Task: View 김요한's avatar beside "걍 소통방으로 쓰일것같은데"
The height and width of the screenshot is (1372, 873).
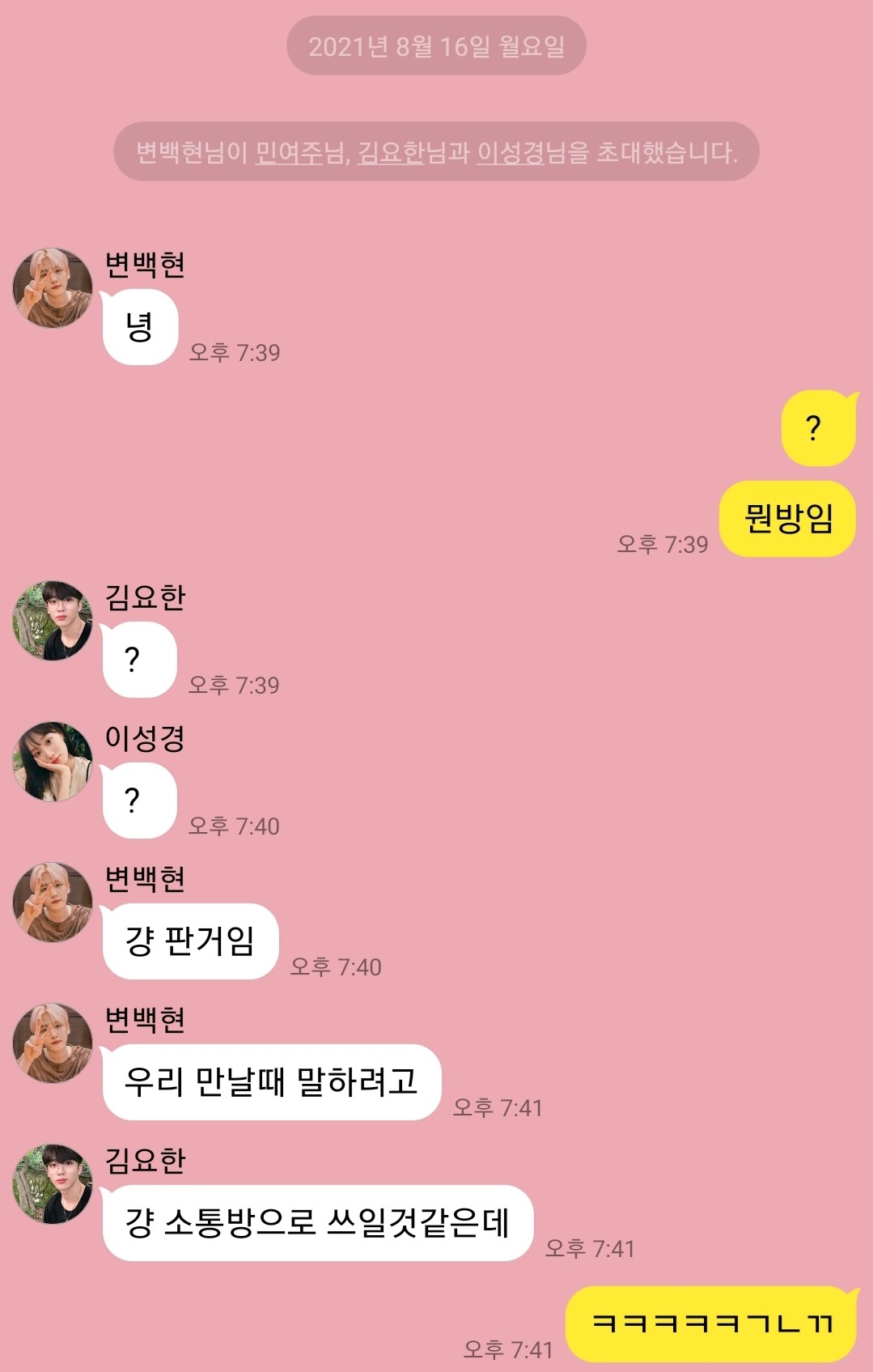Action: 53,1184
